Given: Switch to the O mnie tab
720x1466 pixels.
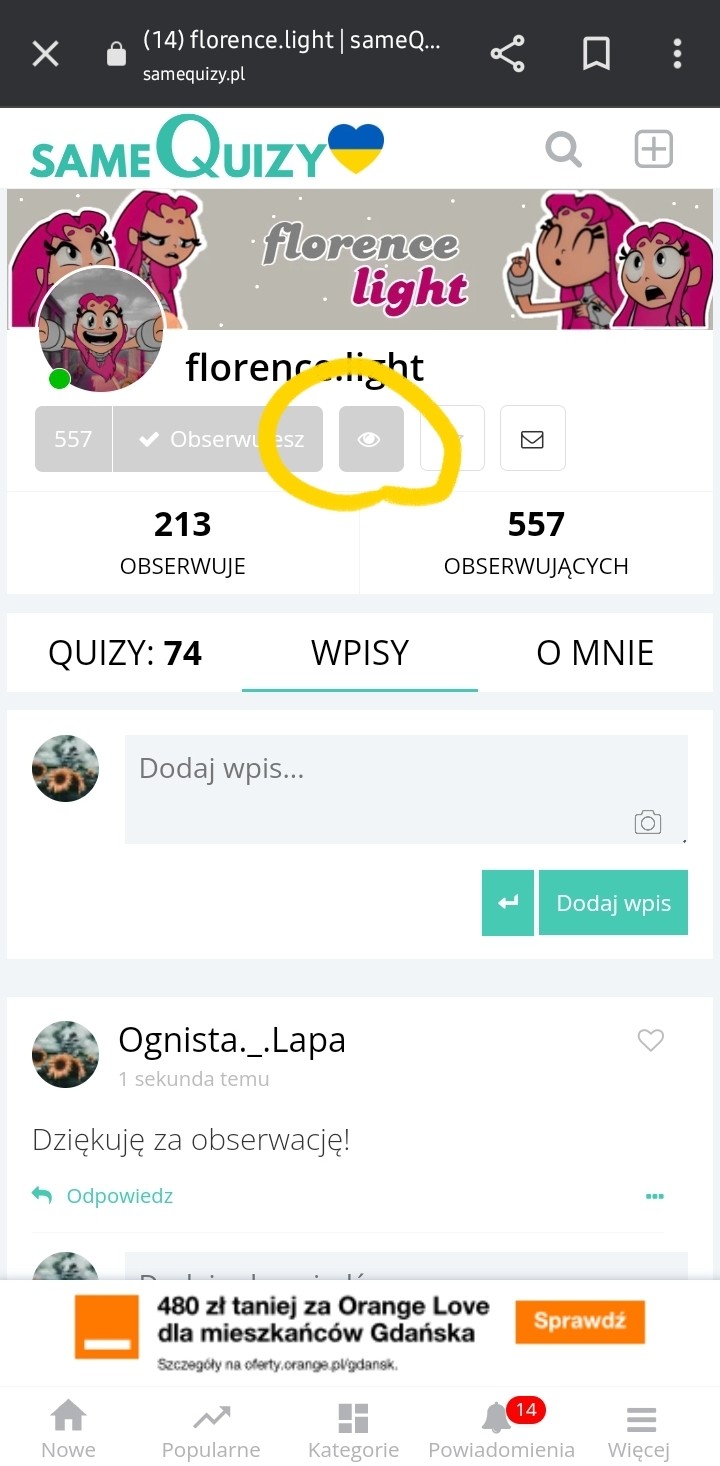Looking at the screenshot, I should (x=595, y=653).
